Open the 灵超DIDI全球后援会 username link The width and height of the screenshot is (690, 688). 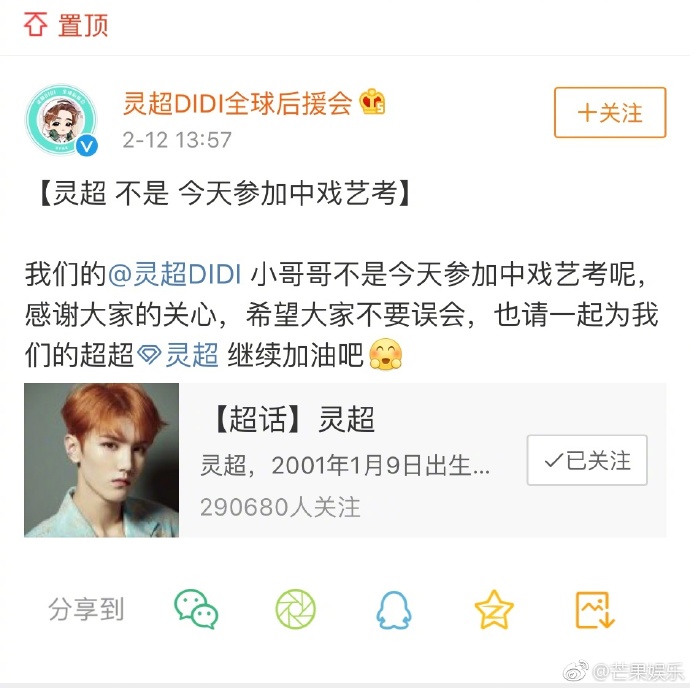pos(237,101)
